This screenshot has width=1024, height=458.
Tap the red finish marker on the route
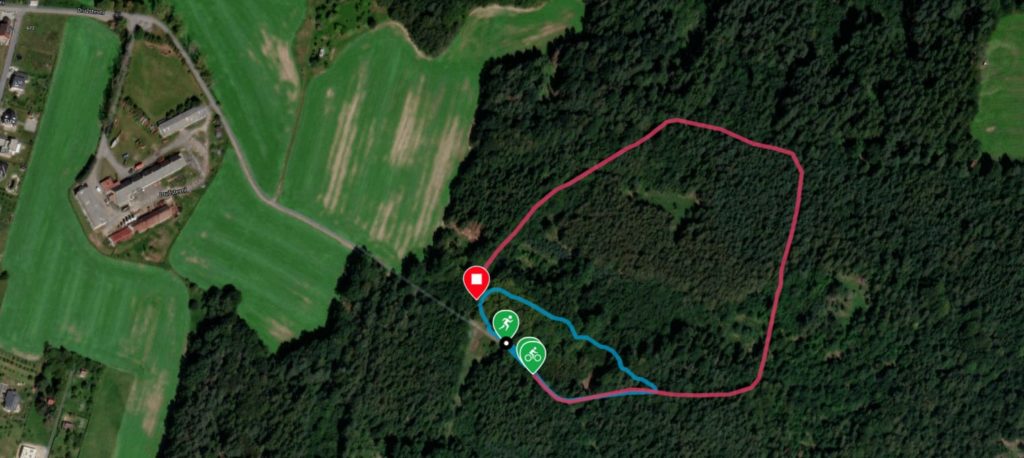pyautogui.click(x=477, y=280)
